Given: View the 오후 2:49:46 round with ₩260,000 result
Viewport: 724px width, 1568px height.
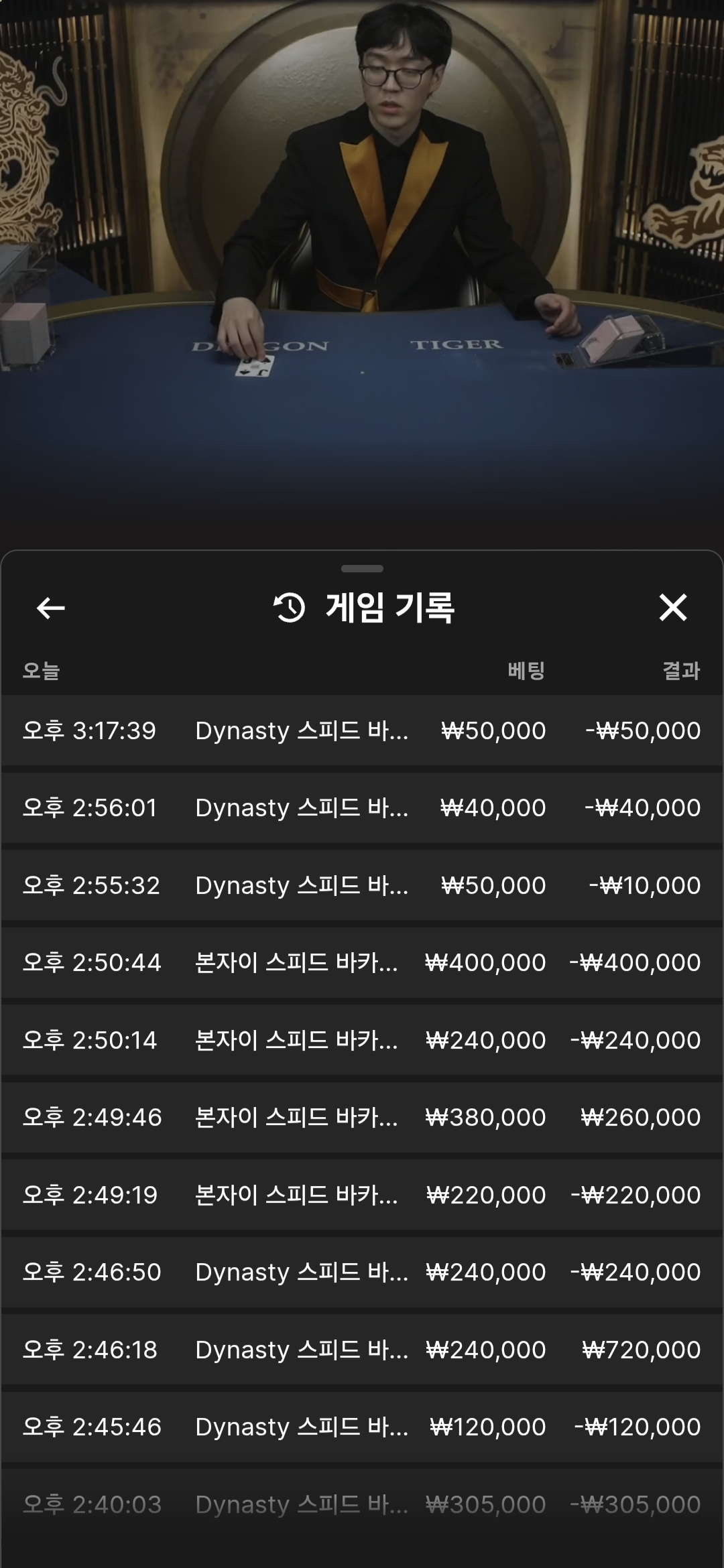Looking at the screenshot, I should coord(362,1117).
